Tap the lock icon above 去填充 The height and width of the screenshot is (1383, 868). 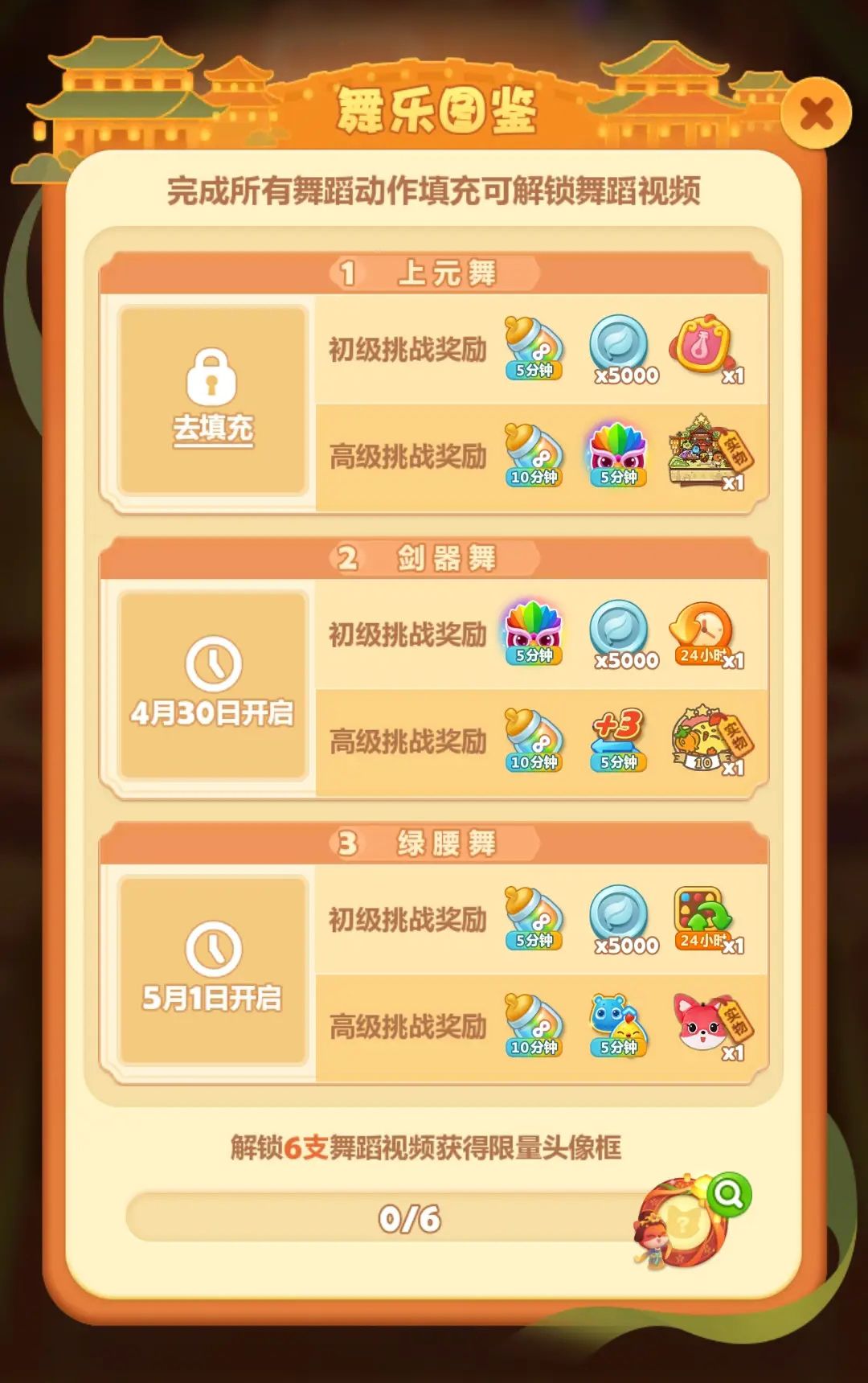213,378
